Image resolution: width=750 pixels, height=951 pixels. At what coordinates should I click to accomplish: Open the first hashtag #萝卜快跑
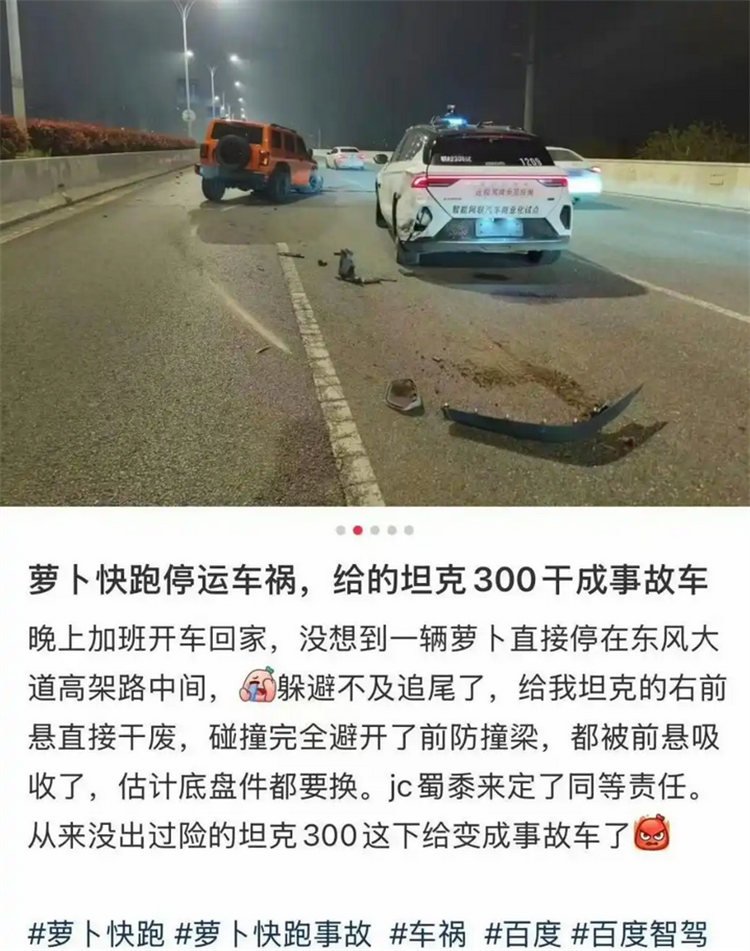(x=96, y=933)
